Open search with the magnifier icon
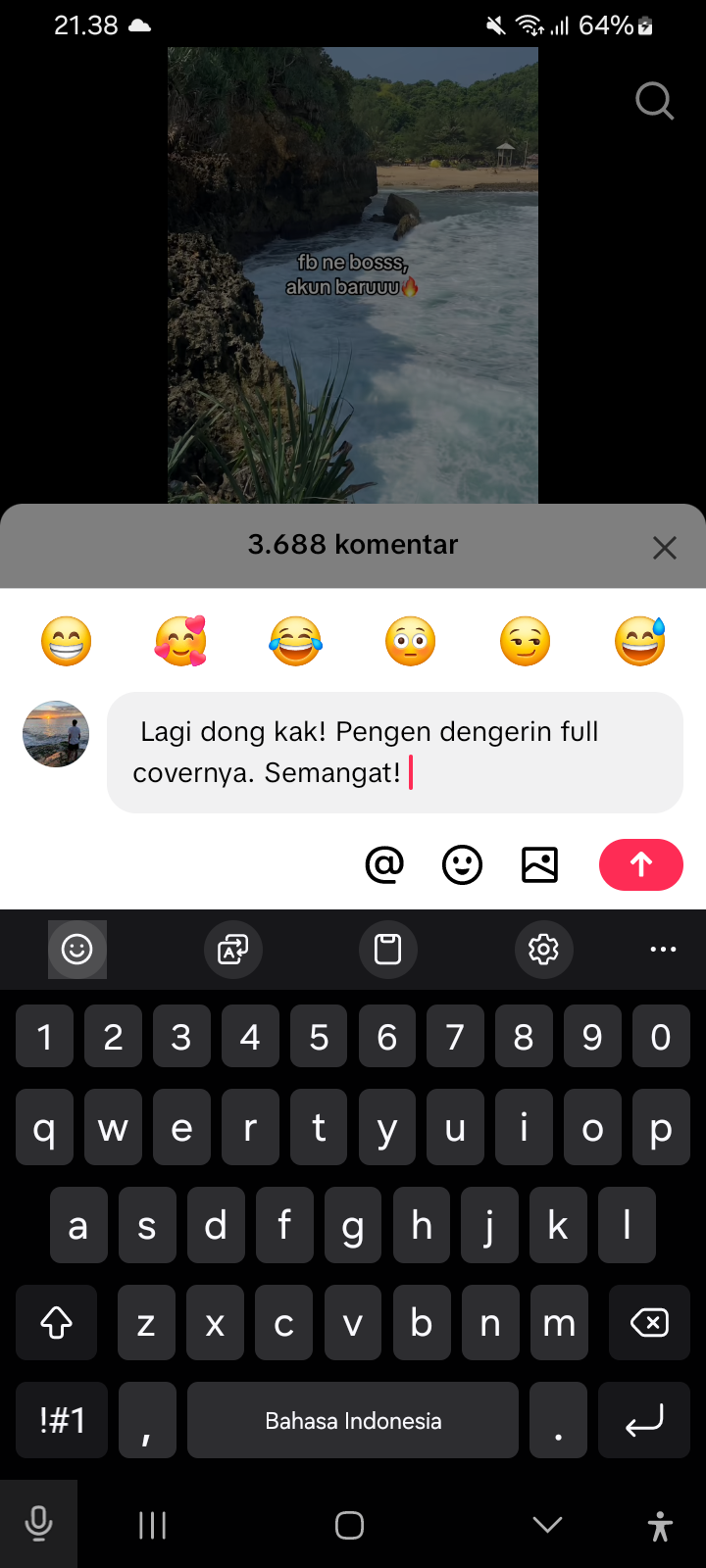The height and width of the screenshot is (1568, 706). coord(654,100)
